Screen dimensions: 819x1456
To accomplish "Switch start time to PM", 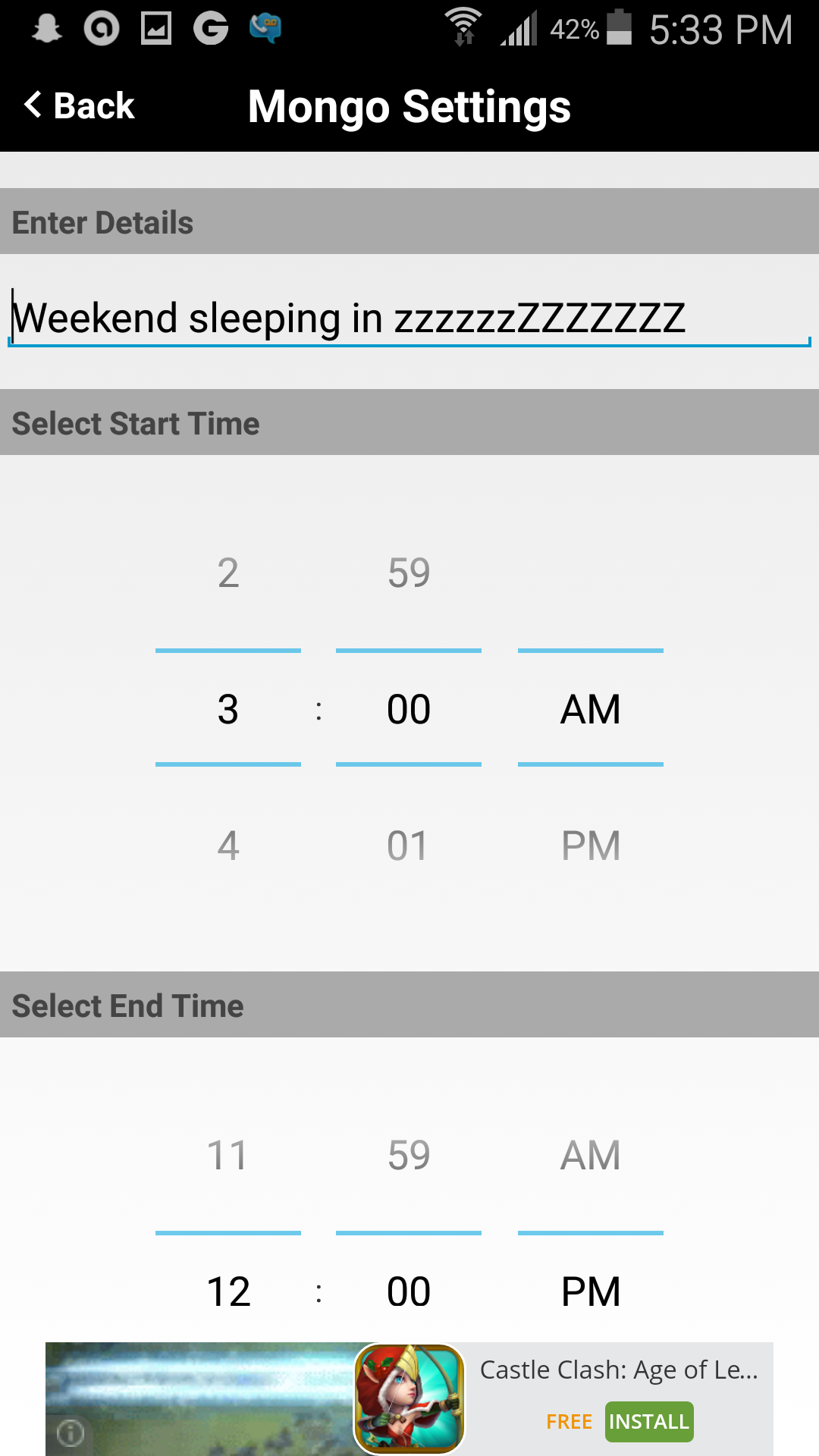I will pyautogui.click(x=590, y=846).
